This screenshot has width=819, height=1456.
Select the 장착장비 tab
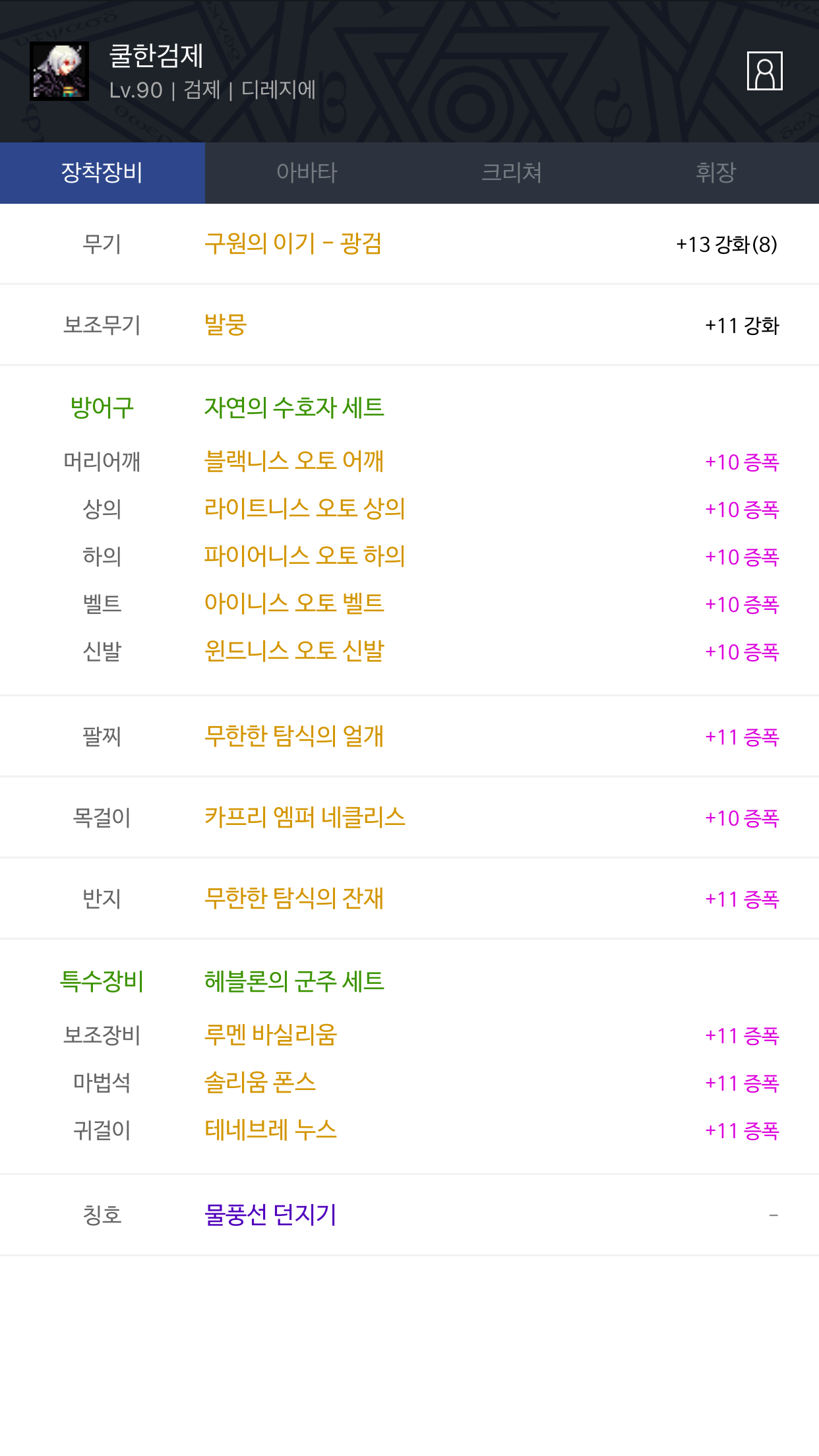click(x=102, y=173)
